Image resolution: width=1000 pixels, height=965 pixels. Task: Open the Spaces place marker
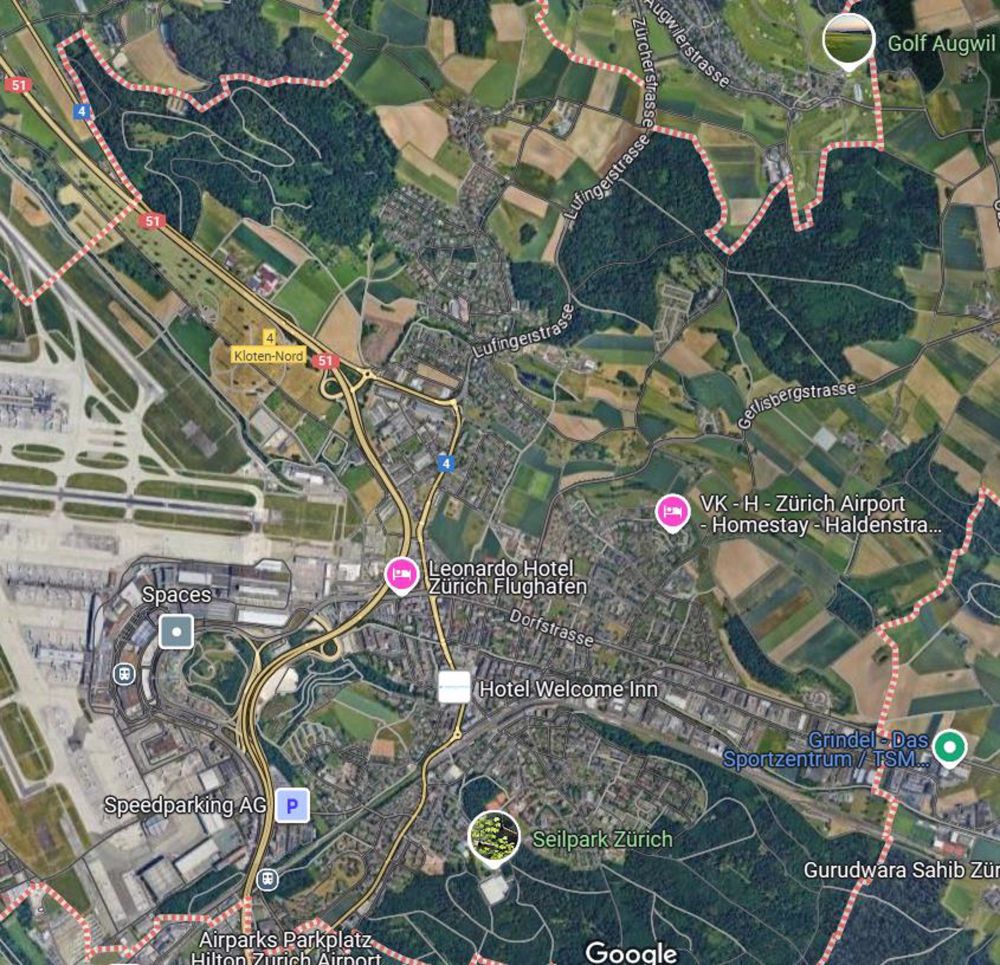coord(177,631)
